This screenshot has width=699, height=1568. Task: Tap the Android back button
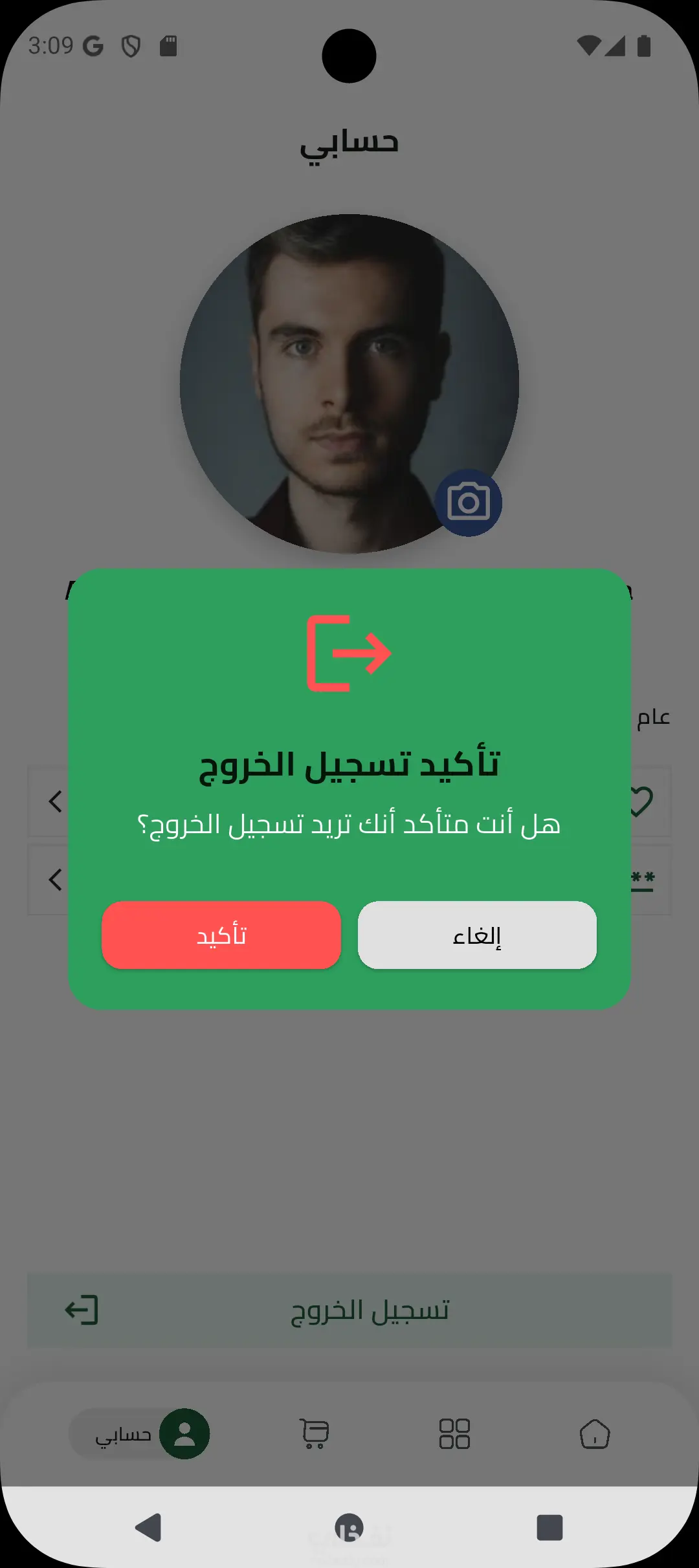(149, 1528)
